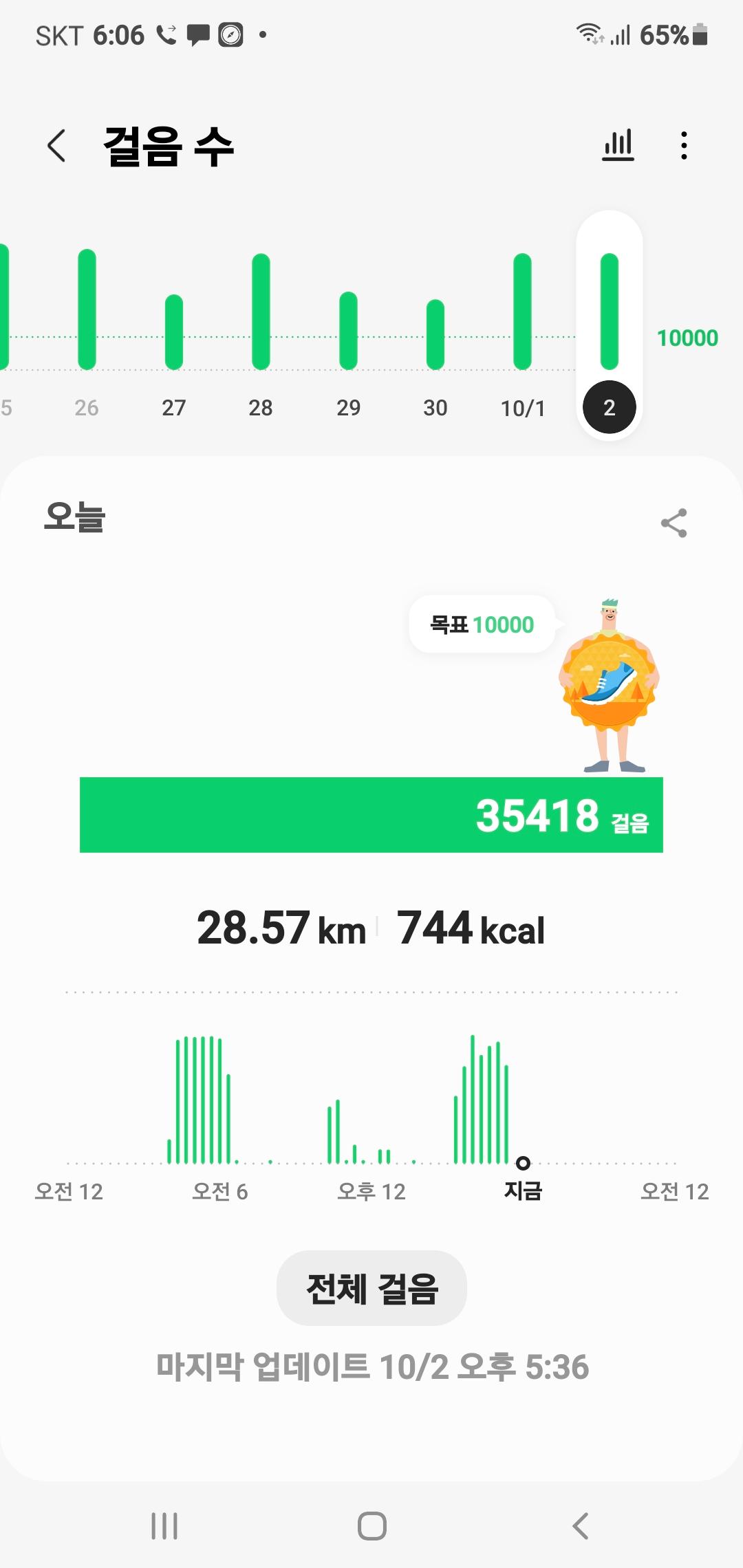Select the bar for the 28th
Screen dimensions: 743x1568
coord(261,311)
